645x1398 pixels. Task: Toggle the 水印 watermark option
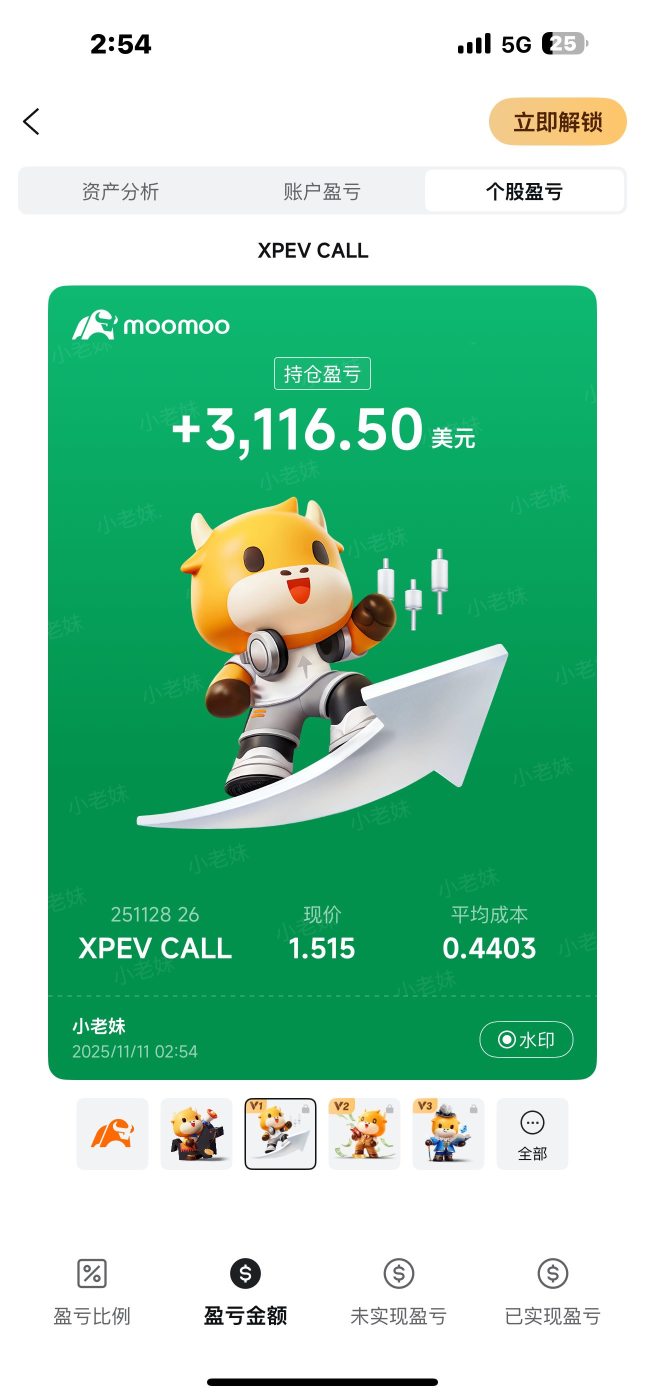pos(526,1040)
